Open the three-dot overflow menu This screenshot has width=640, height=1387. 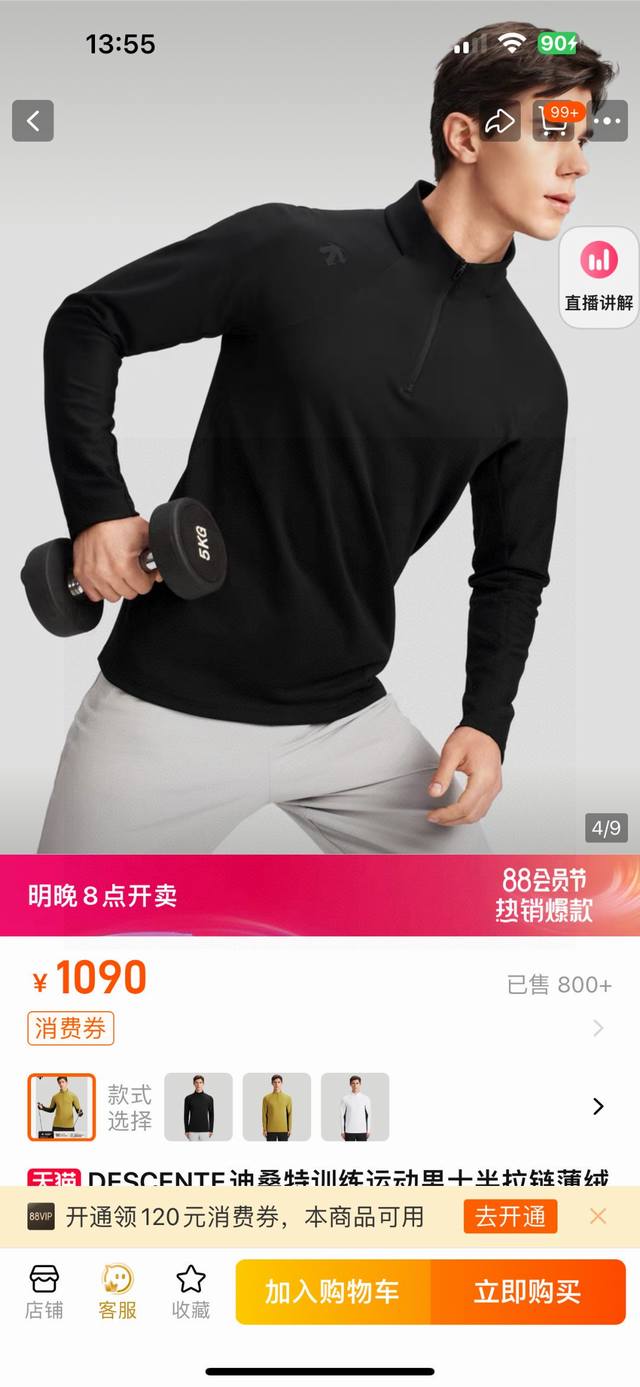608,121
